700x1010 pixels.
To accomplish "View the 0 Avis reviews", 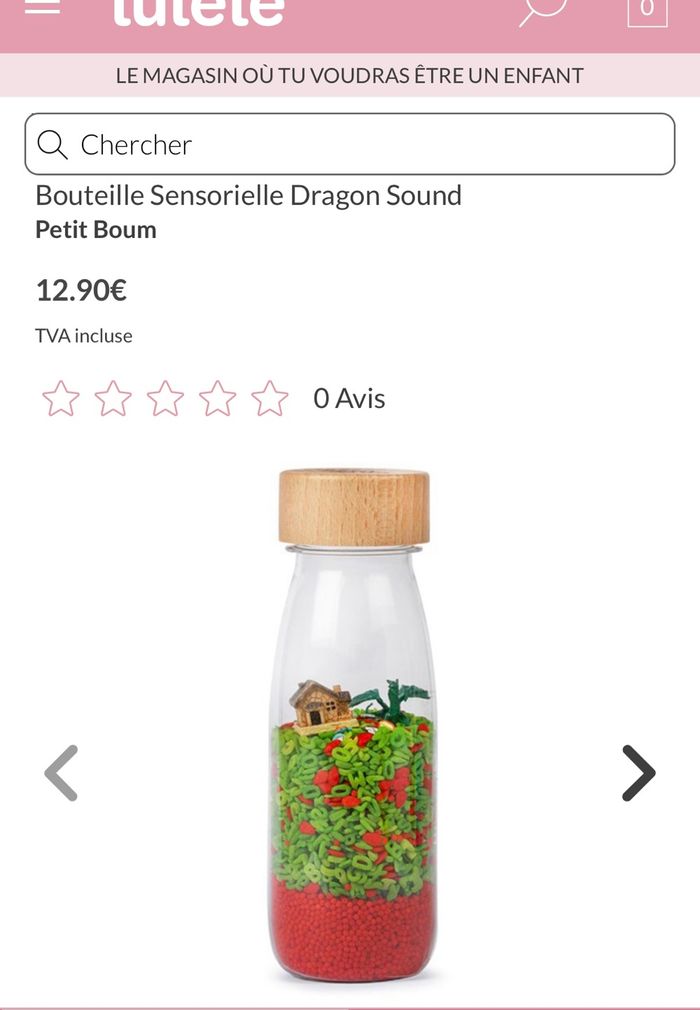I will click(x=349, y=398).
